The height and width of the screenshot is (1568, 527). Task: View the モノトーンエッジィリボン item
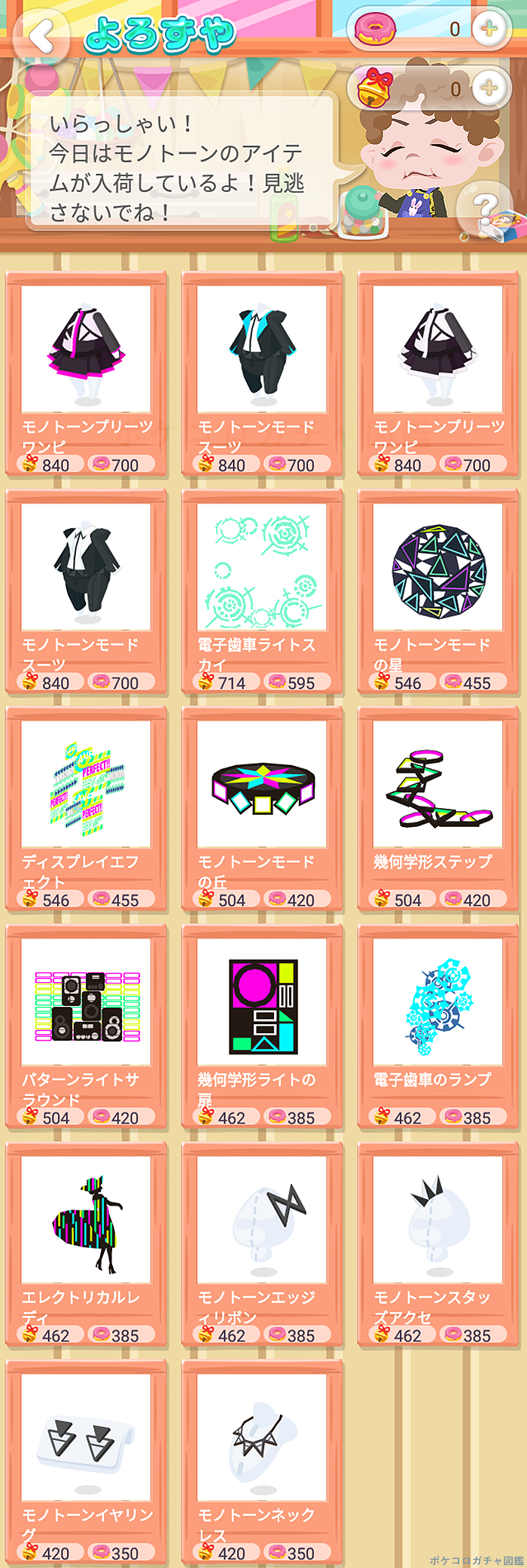(262, 1220)
